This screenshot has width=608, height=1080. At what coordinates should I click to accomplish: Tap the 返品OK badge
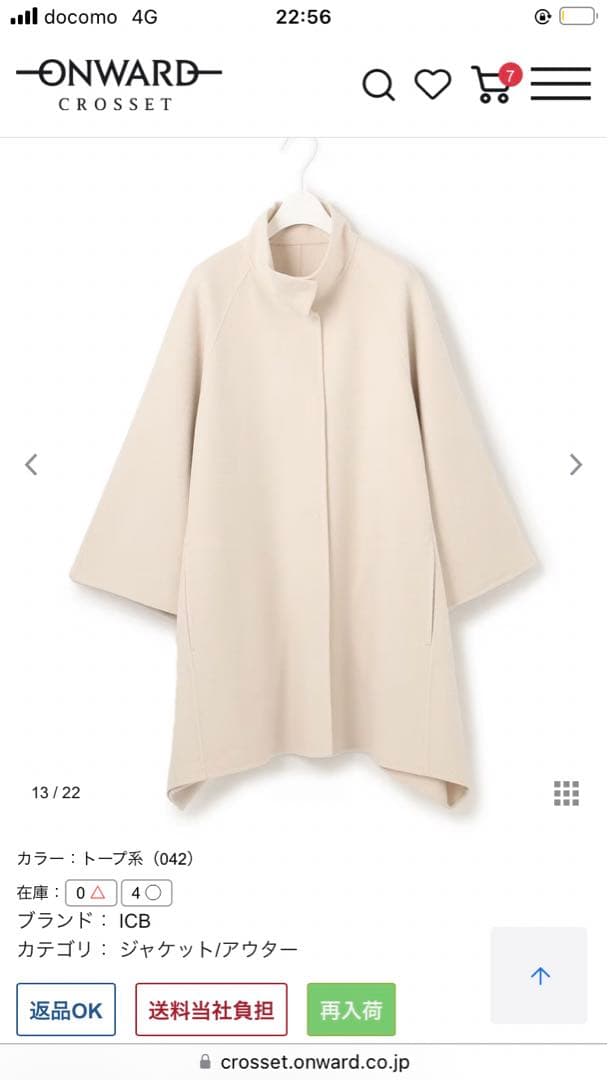tap(66, 1010)
